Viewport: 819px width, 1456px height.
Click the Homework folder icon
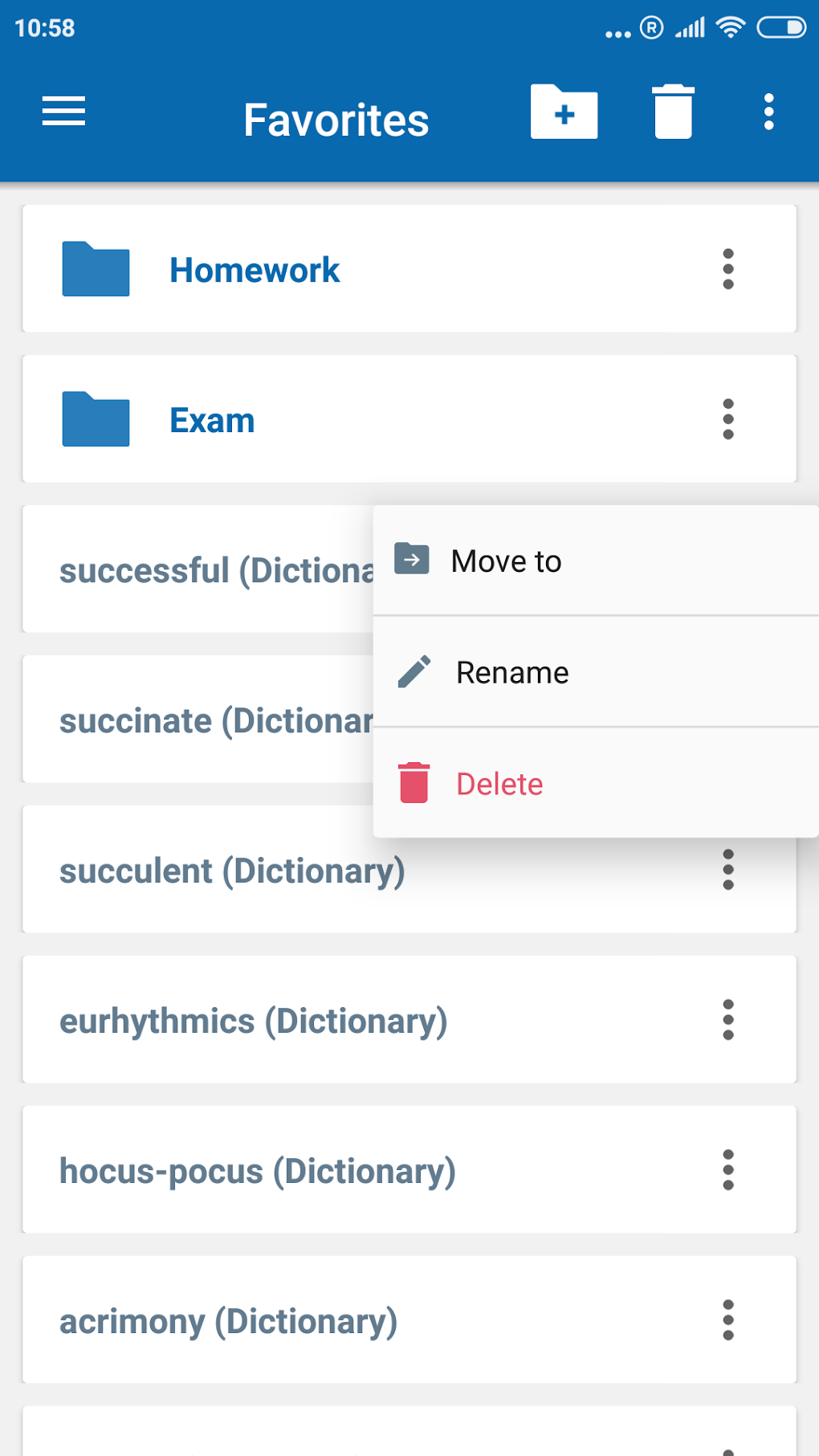[x=95, y=269]
